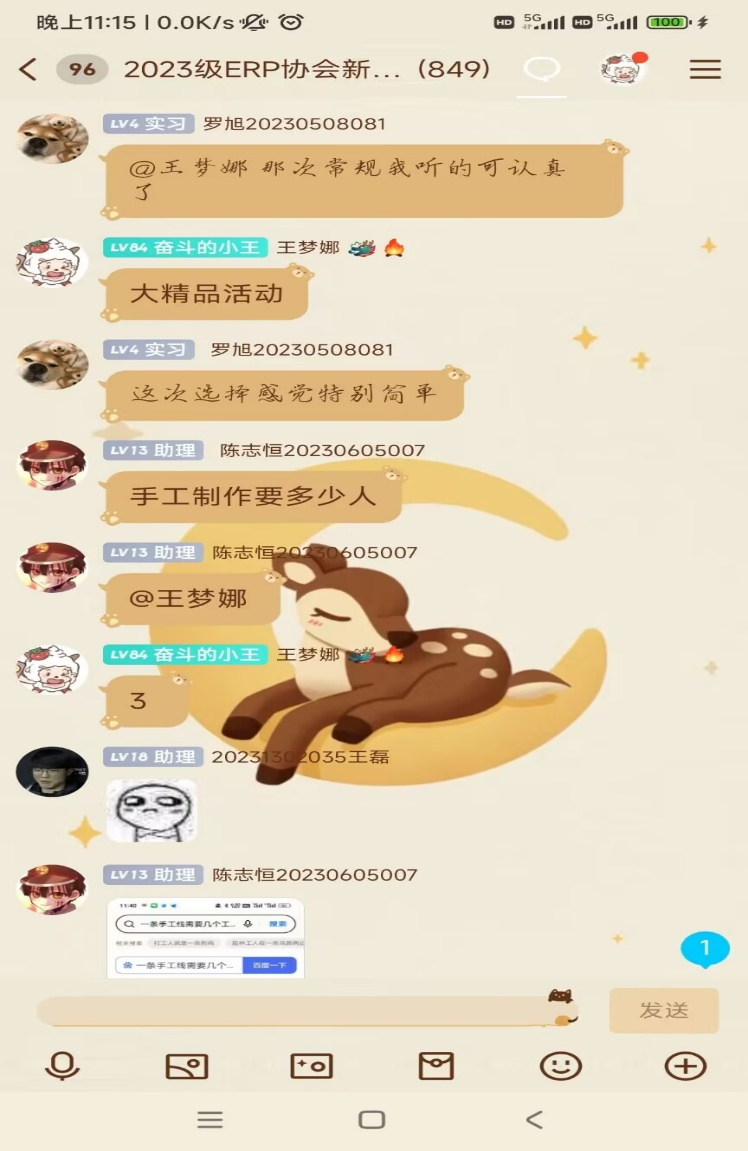
Task: Go back to the message list
Action: [28, 69]
